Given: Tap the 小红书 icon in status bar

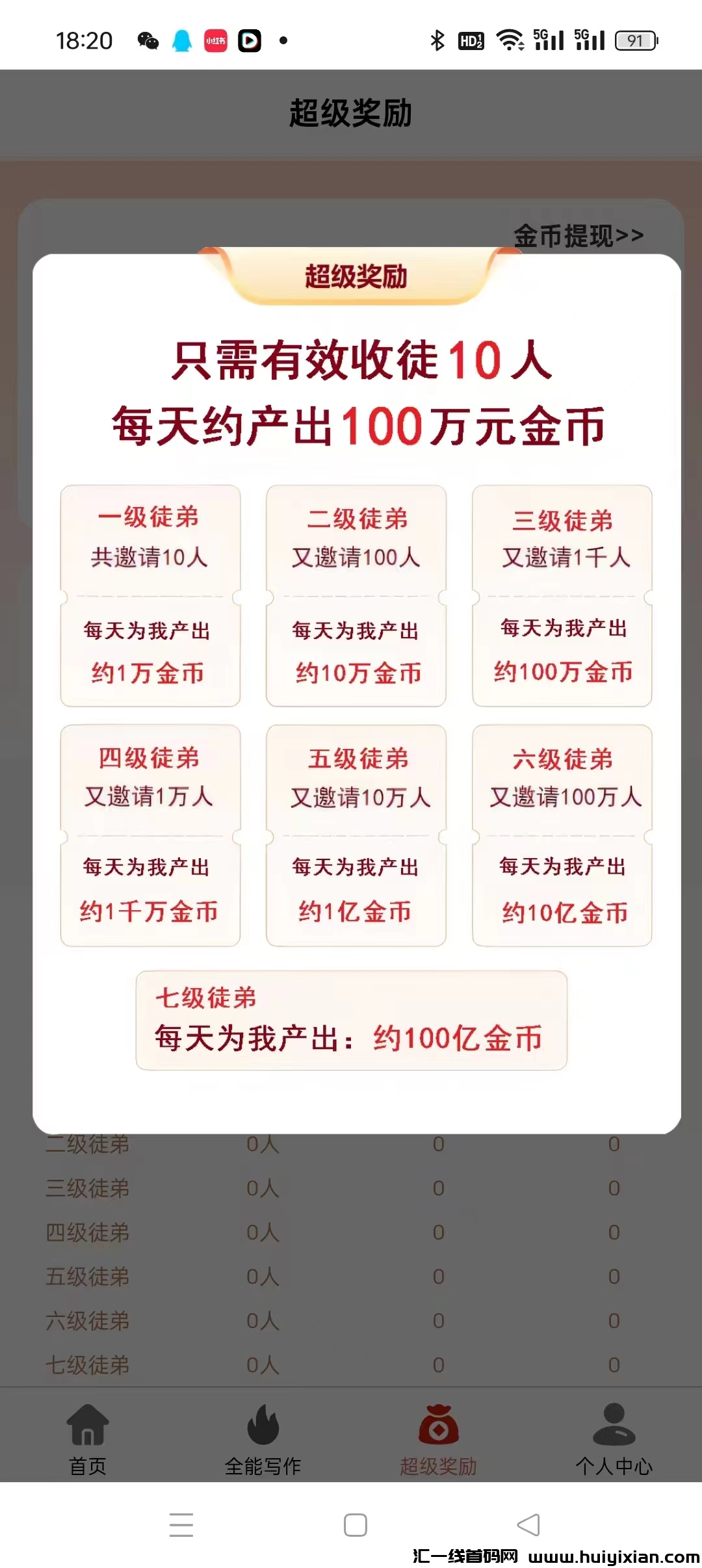Looking at the screenshot, I should (215, 40).
